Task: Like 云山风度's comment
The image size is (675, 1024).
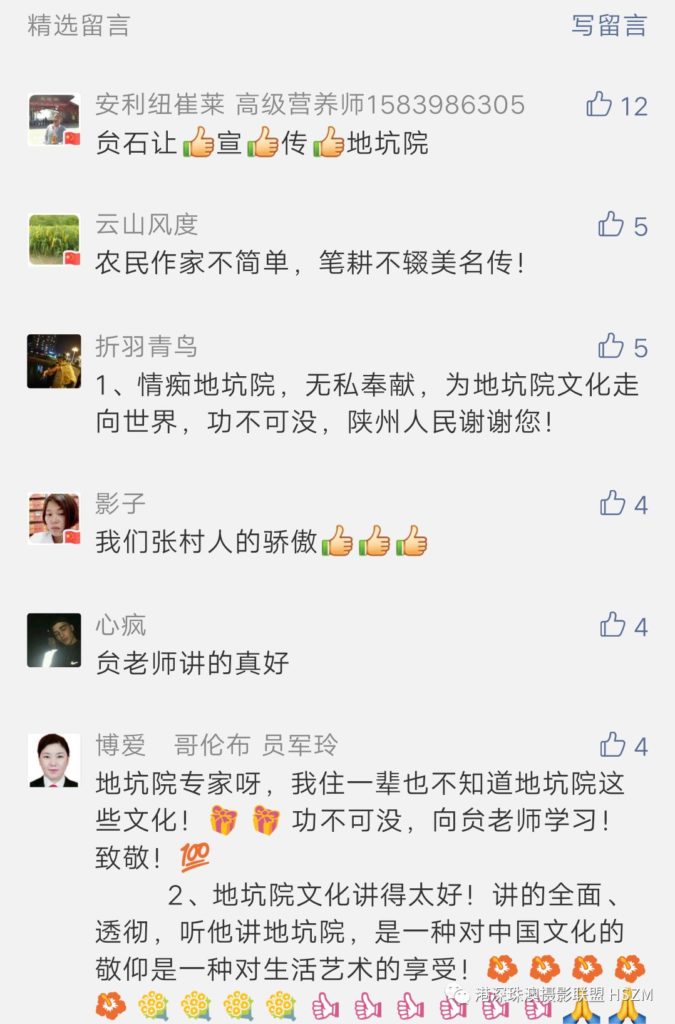Action: tap(611, 225)
